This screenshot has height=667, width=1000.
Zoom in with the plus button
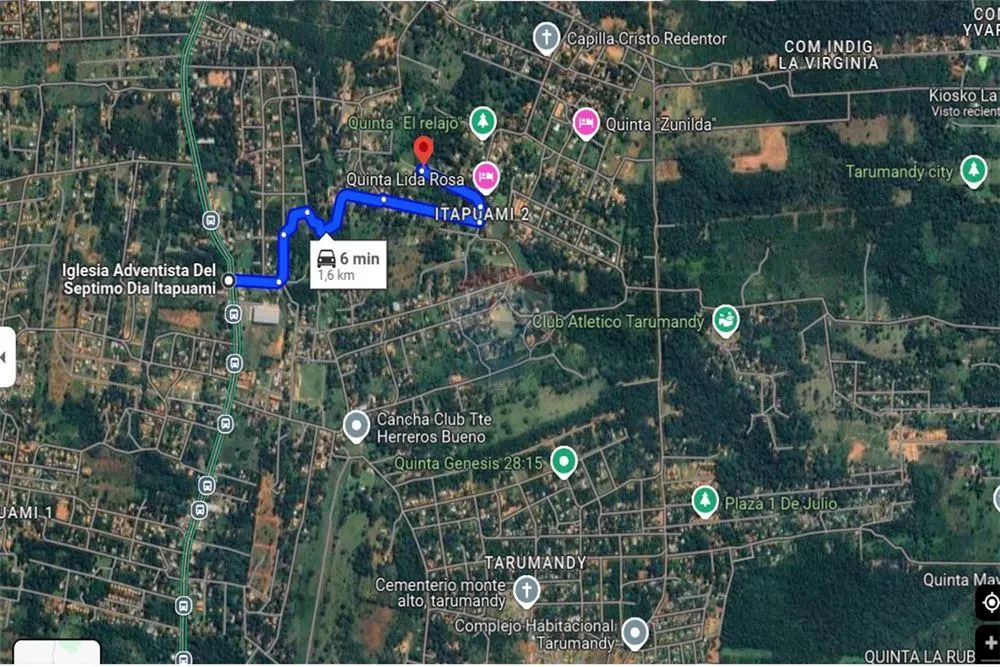[x=989, y=643]
